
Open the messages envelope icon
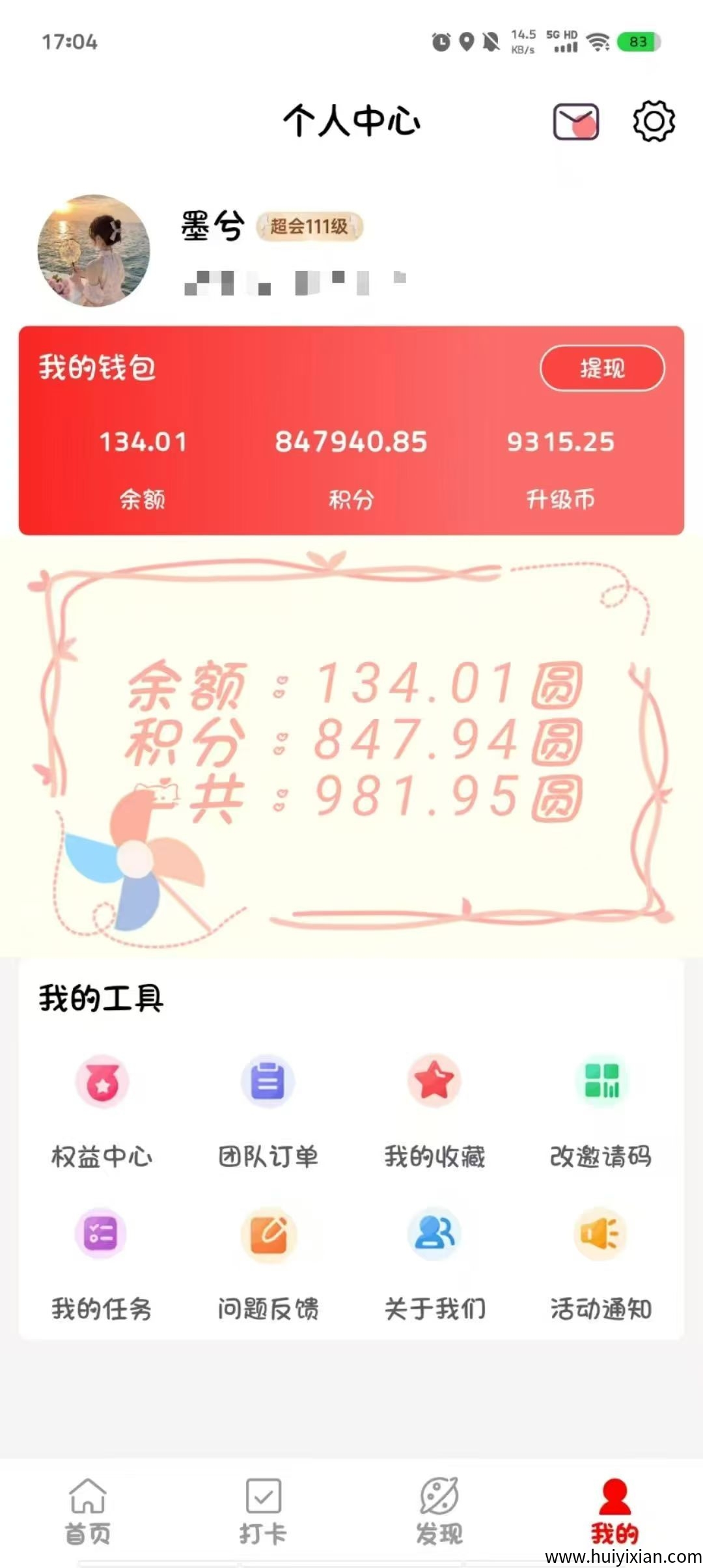[575, 122]
